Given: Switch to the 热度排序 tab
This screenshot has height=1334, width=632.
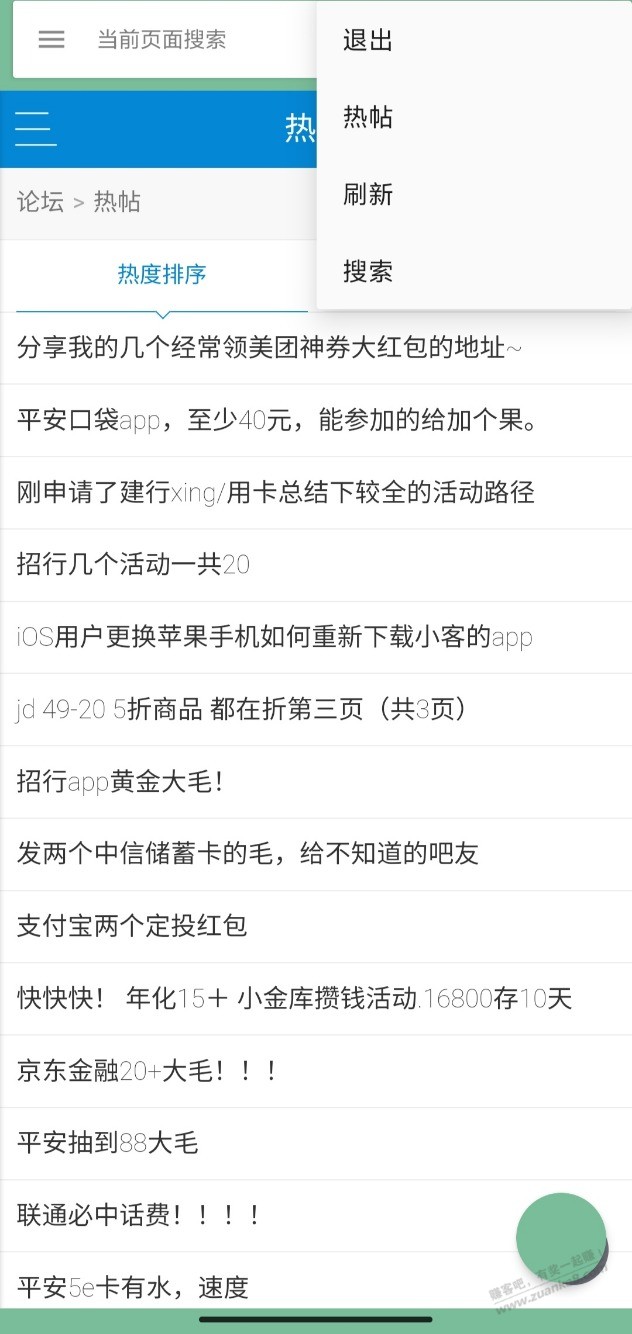Looking at the screenshot, I should click(162, 274).
